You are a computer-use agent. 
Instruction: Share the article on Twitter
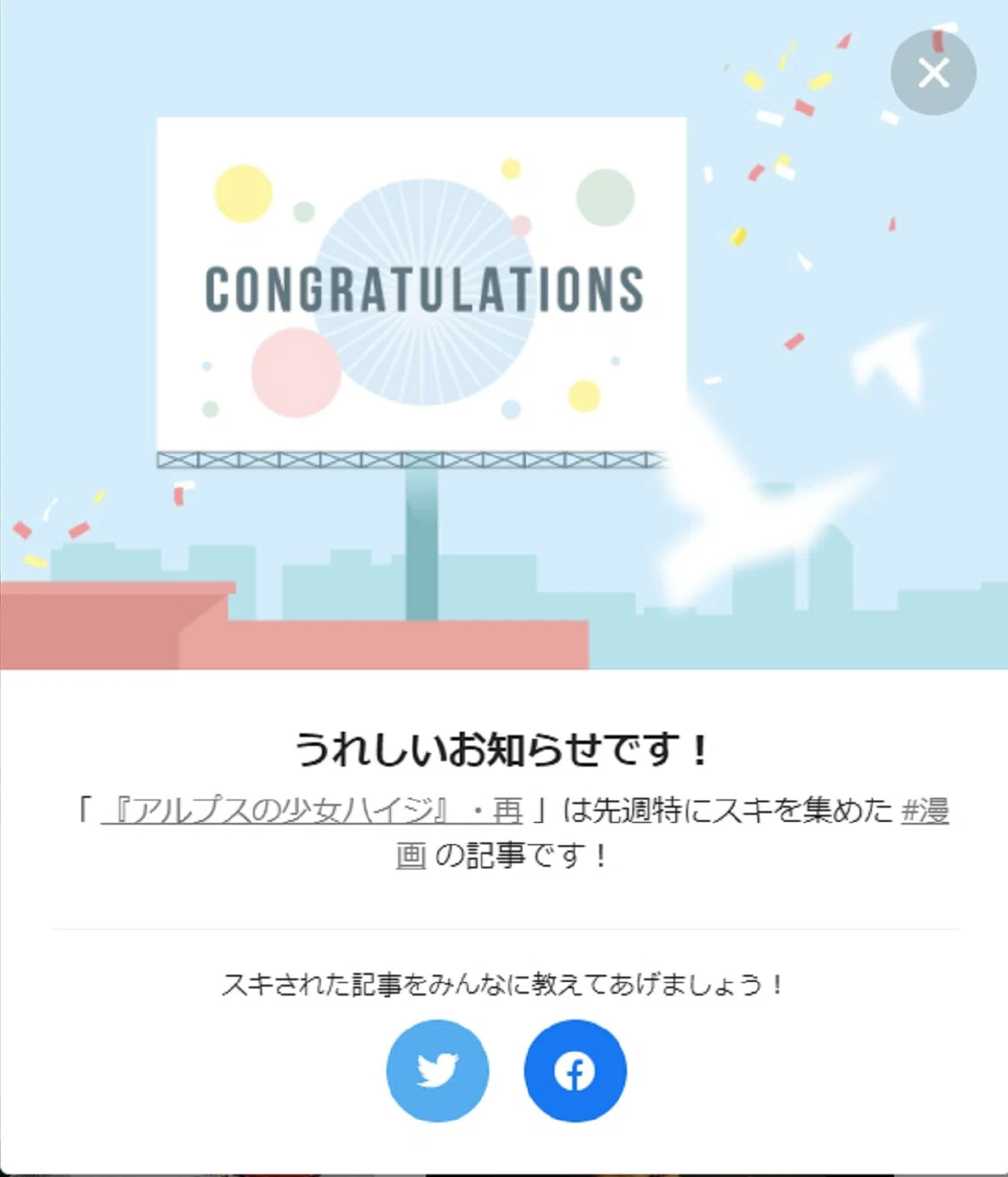click(437, 1071)
